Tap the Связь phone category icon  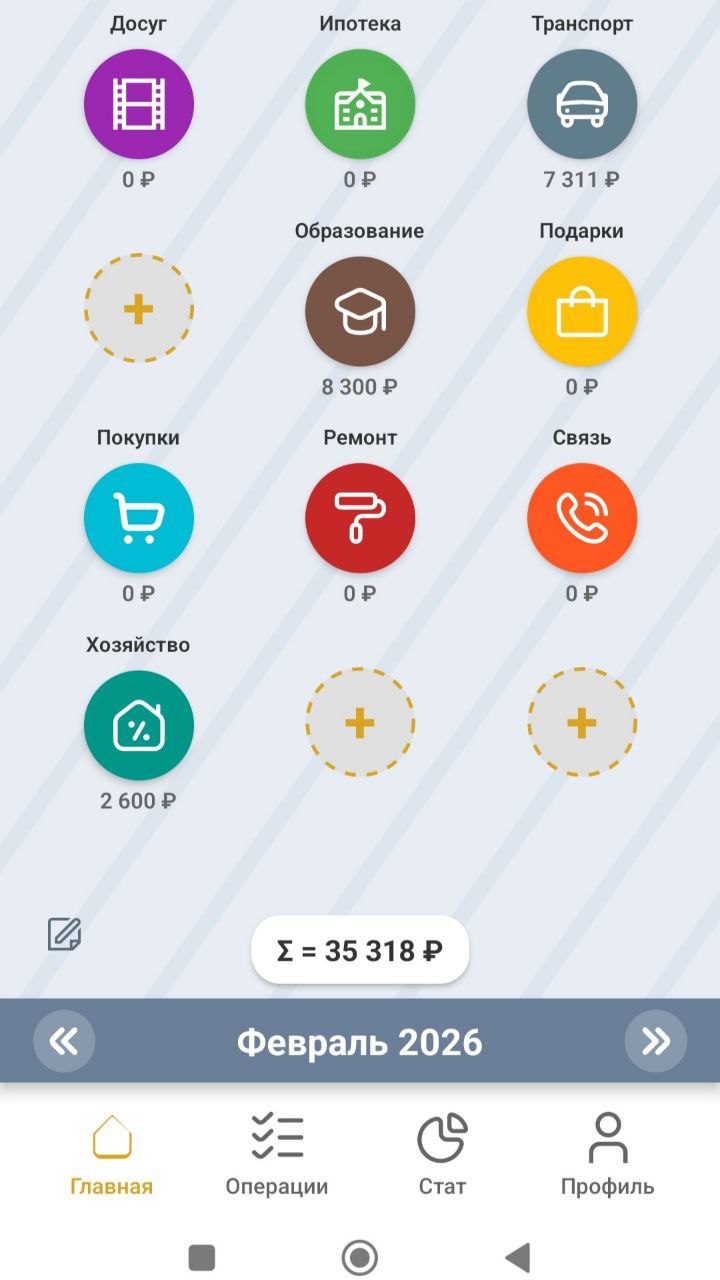[582, 518]
